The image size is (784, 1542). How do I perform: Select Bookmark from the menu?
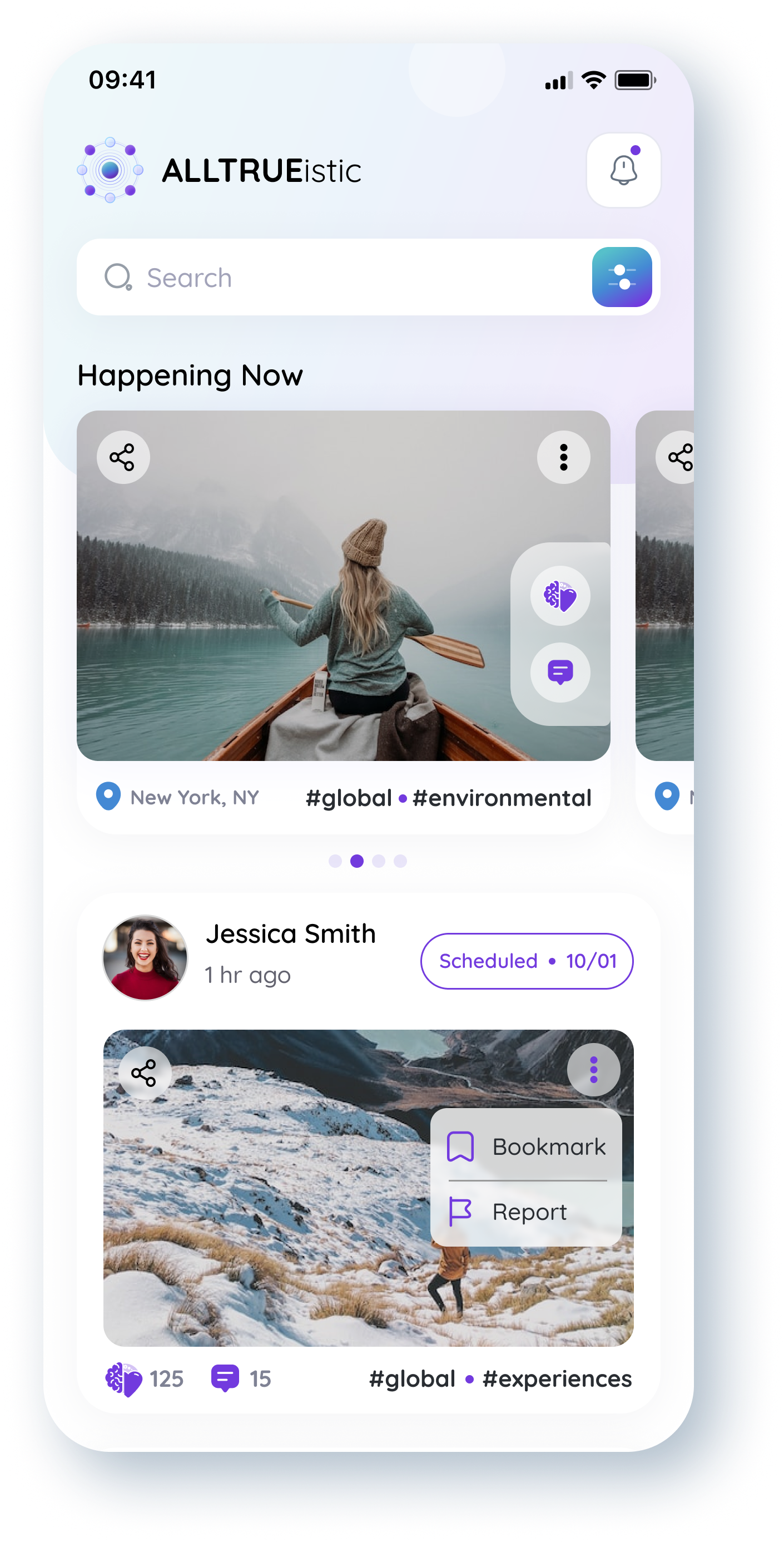(x=527, y=1147)
